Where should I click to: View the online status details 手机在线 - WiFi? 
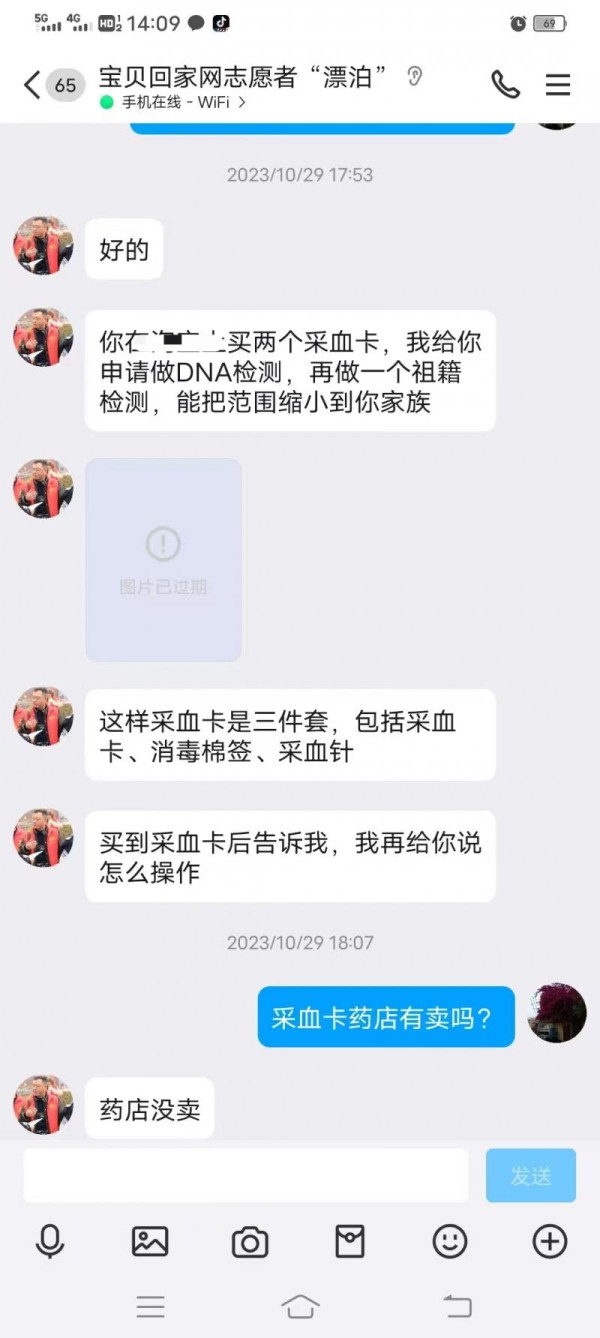point(175,103)
